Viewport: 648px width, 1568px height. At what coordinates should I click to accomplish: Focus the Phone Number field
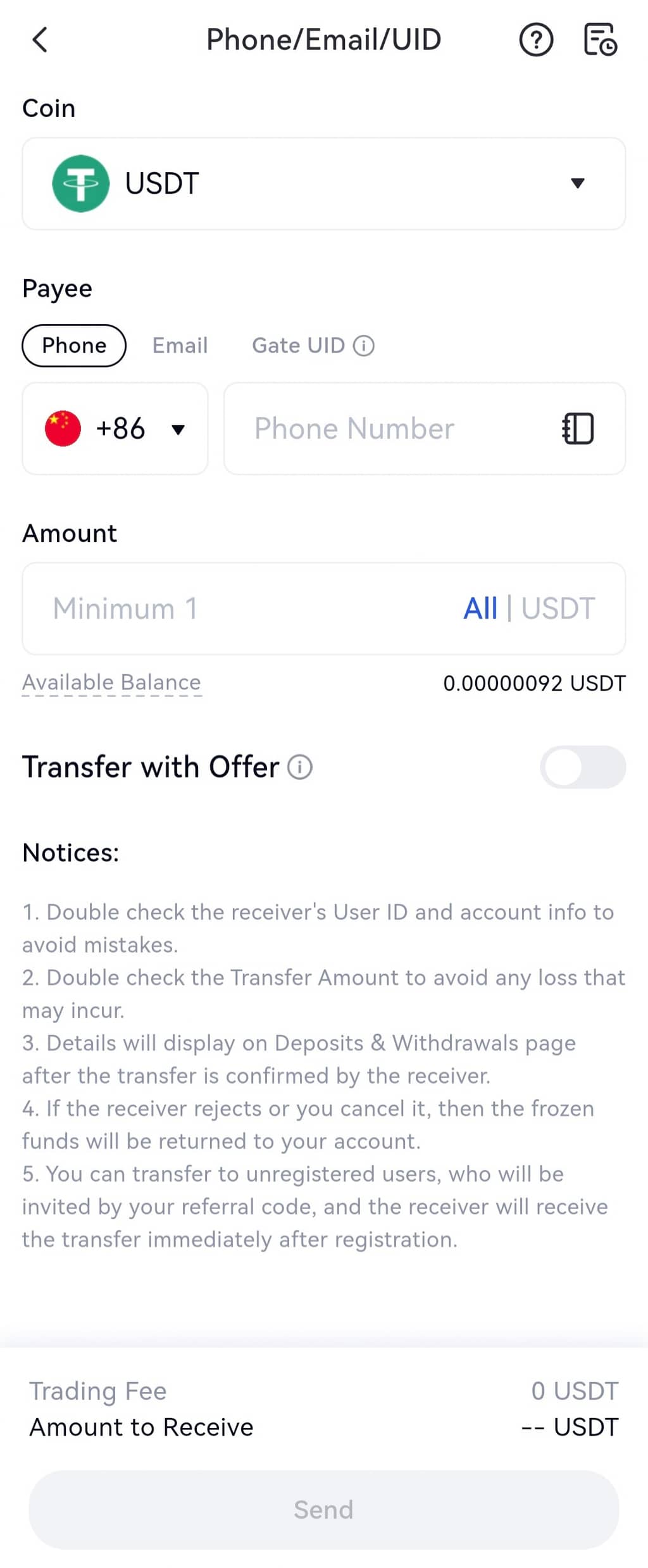pyautogui.click(x=392, y=429)
